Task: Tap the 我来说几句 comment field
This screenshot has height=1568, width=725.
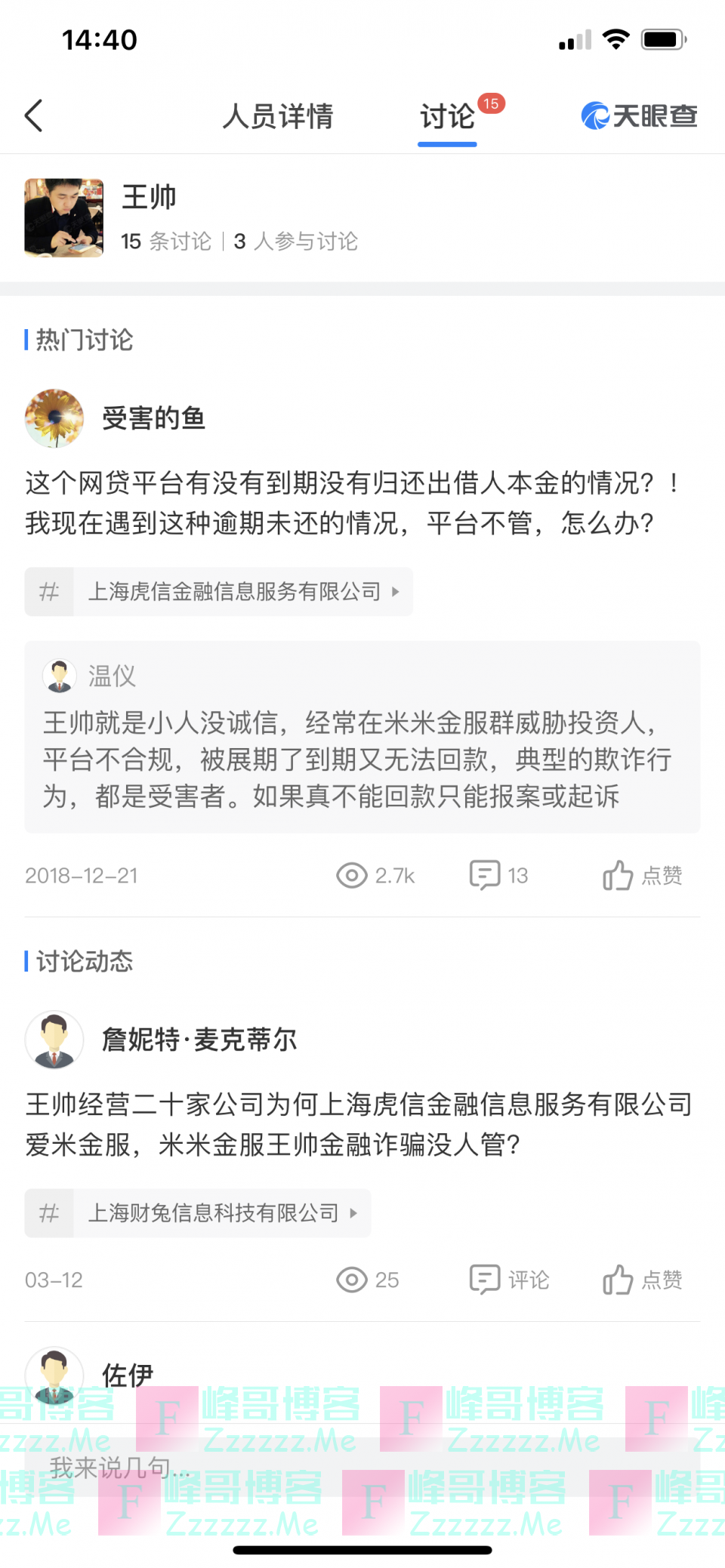Action: (x=302, y=1468)
